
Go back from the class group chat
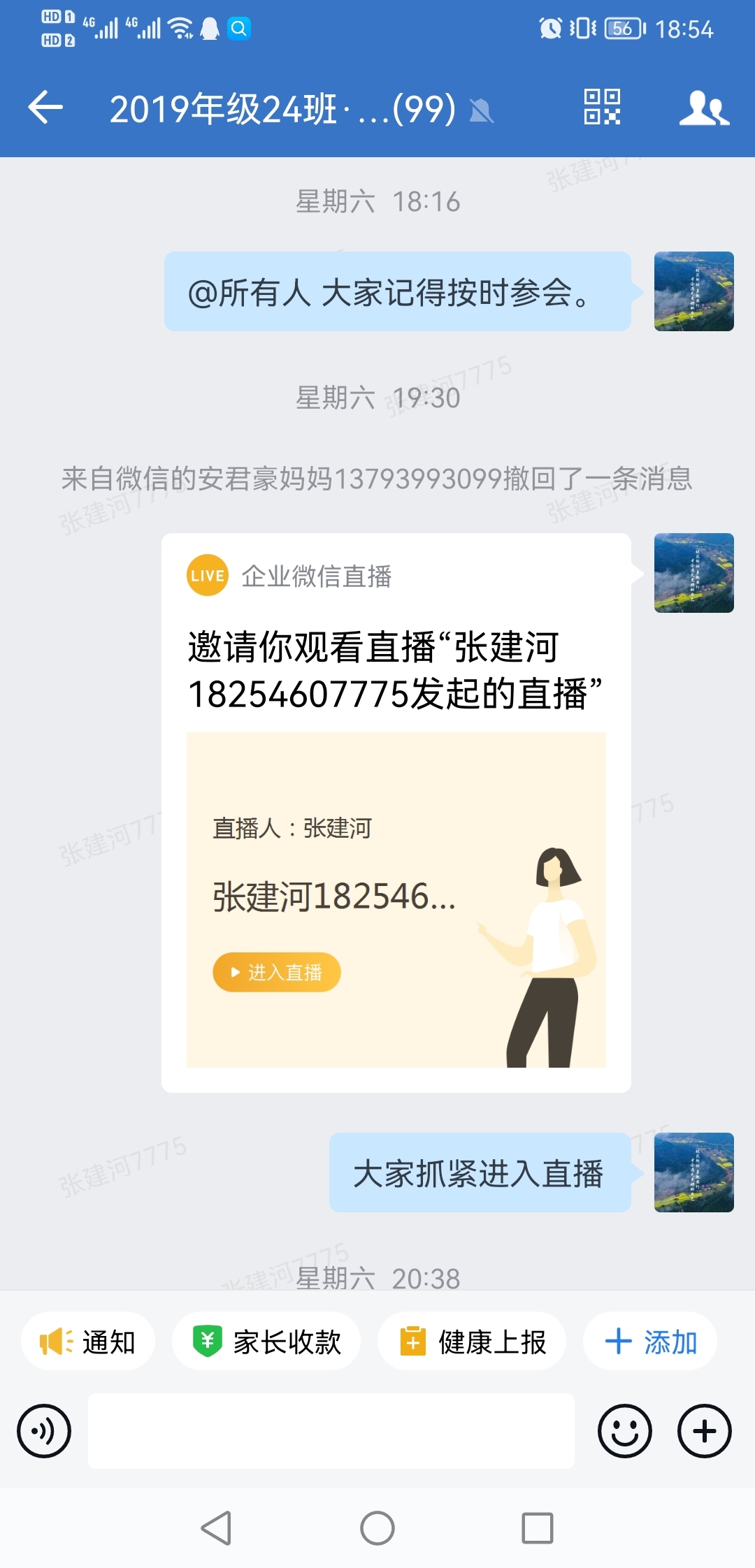45,108
